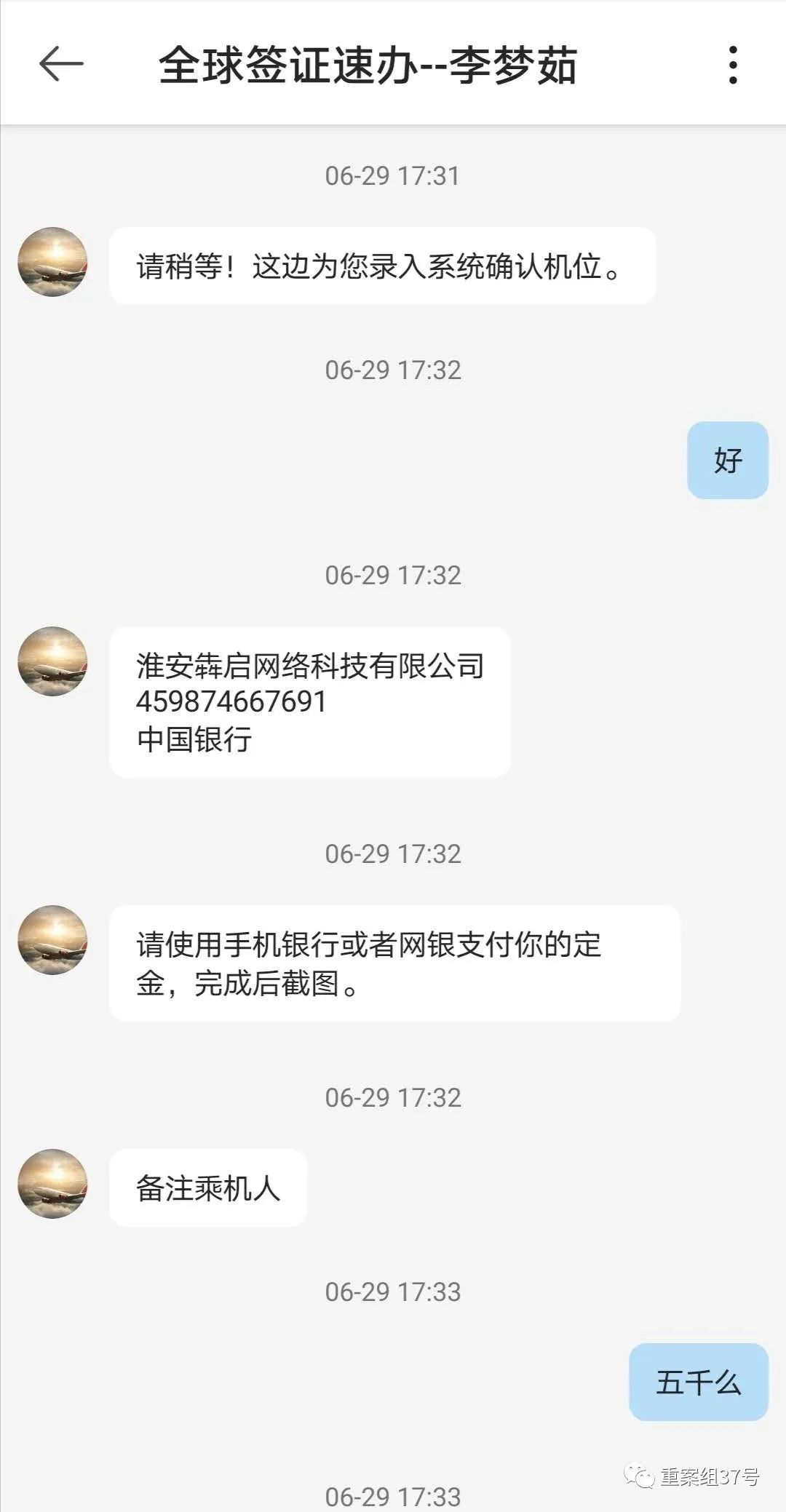Screen dimensions: 786x1512
Task: Tap the sent reply bubble 好
Action: click(727, 460)
